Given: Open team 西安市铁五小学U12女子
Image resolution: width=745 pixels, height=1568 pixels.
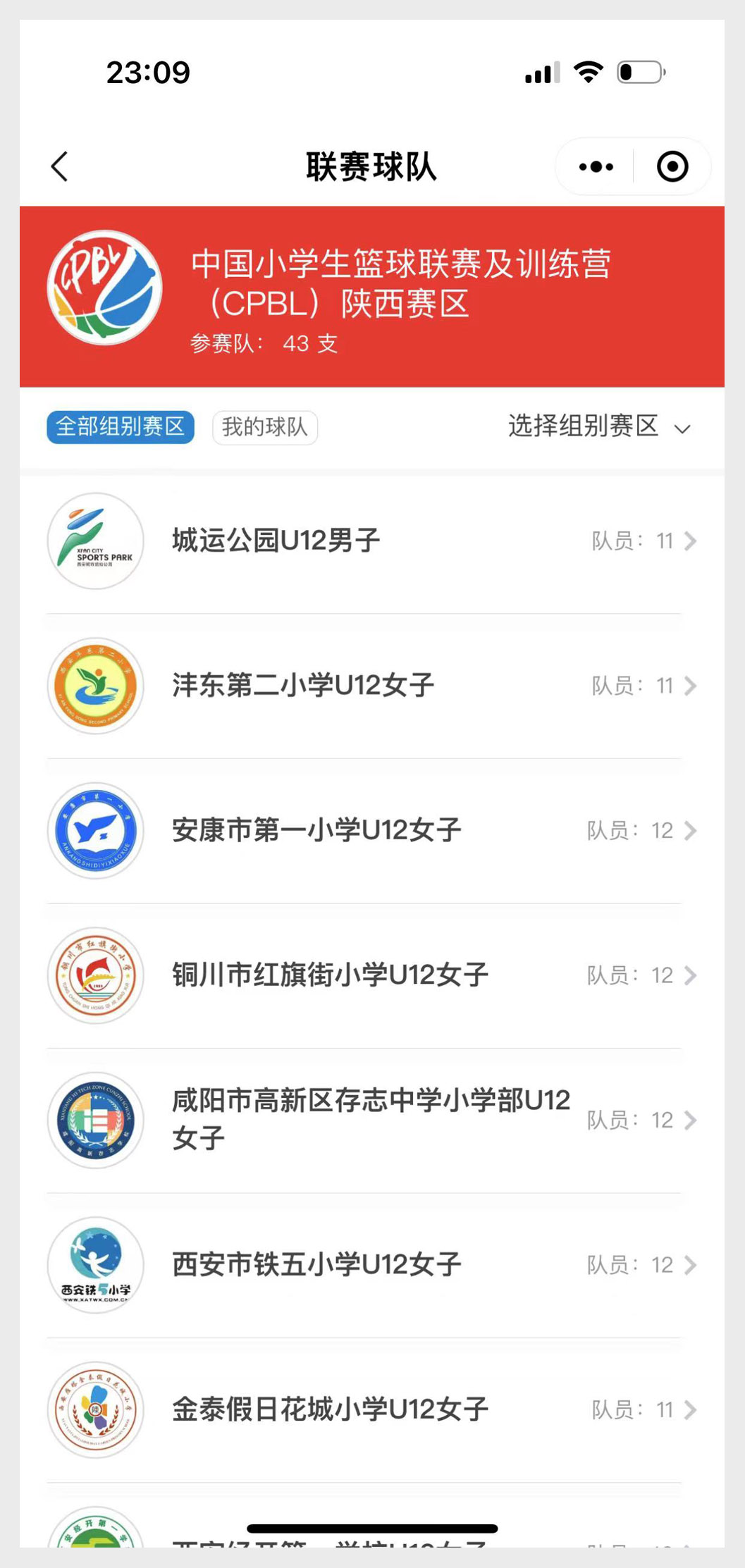Looking at the screenshot, I should click(x=372, y=1266).
